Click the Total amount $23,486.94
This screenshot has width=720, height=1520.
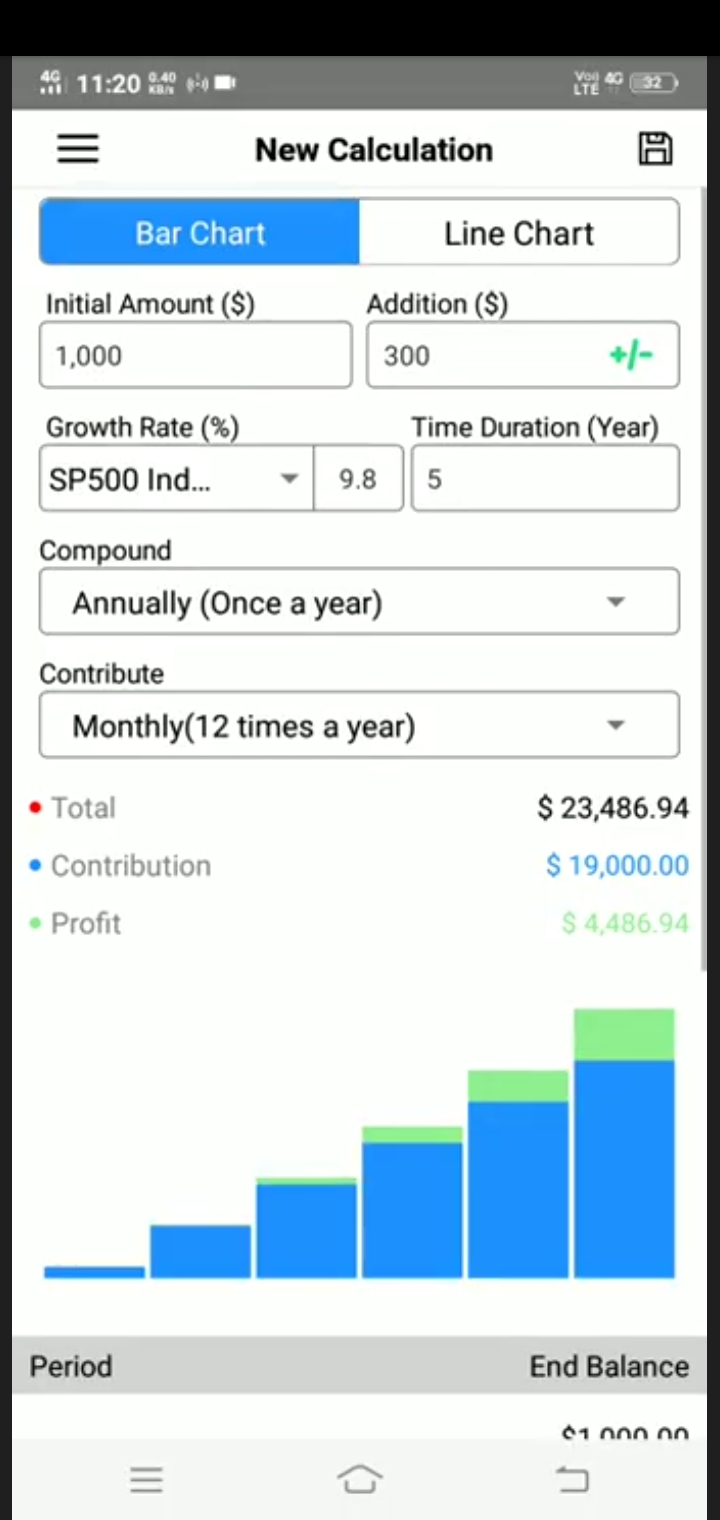click(x=615, y=808)
